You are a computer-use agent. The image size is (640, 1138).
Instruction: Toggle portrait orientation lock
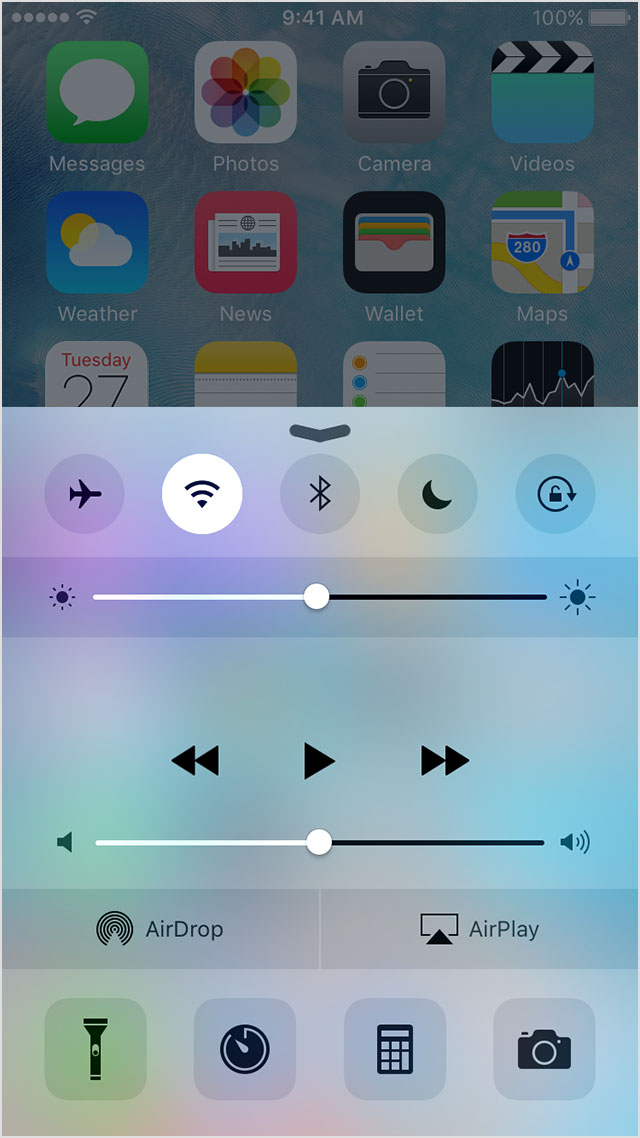coord(555,494)
